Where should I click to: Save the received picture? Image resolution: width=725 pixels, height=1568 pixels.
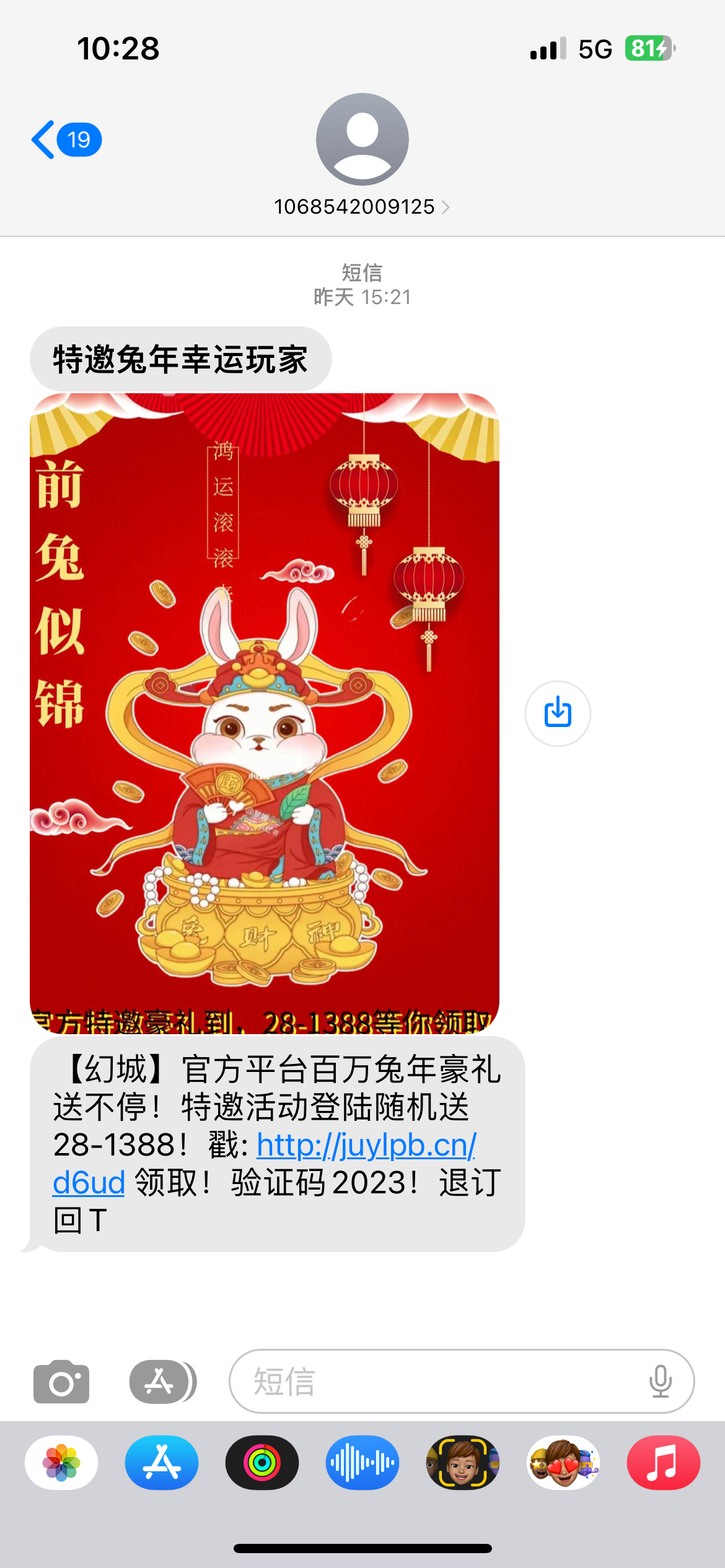(x=557, y=713)
